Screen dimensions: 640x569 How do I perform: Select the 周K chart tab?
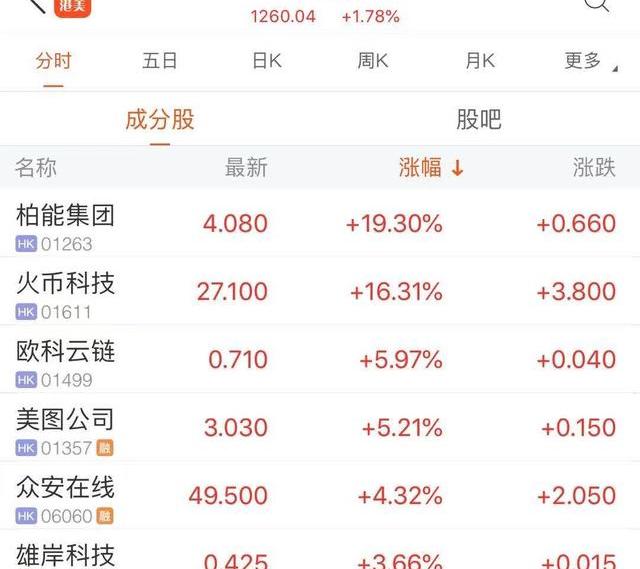point(373,61)
